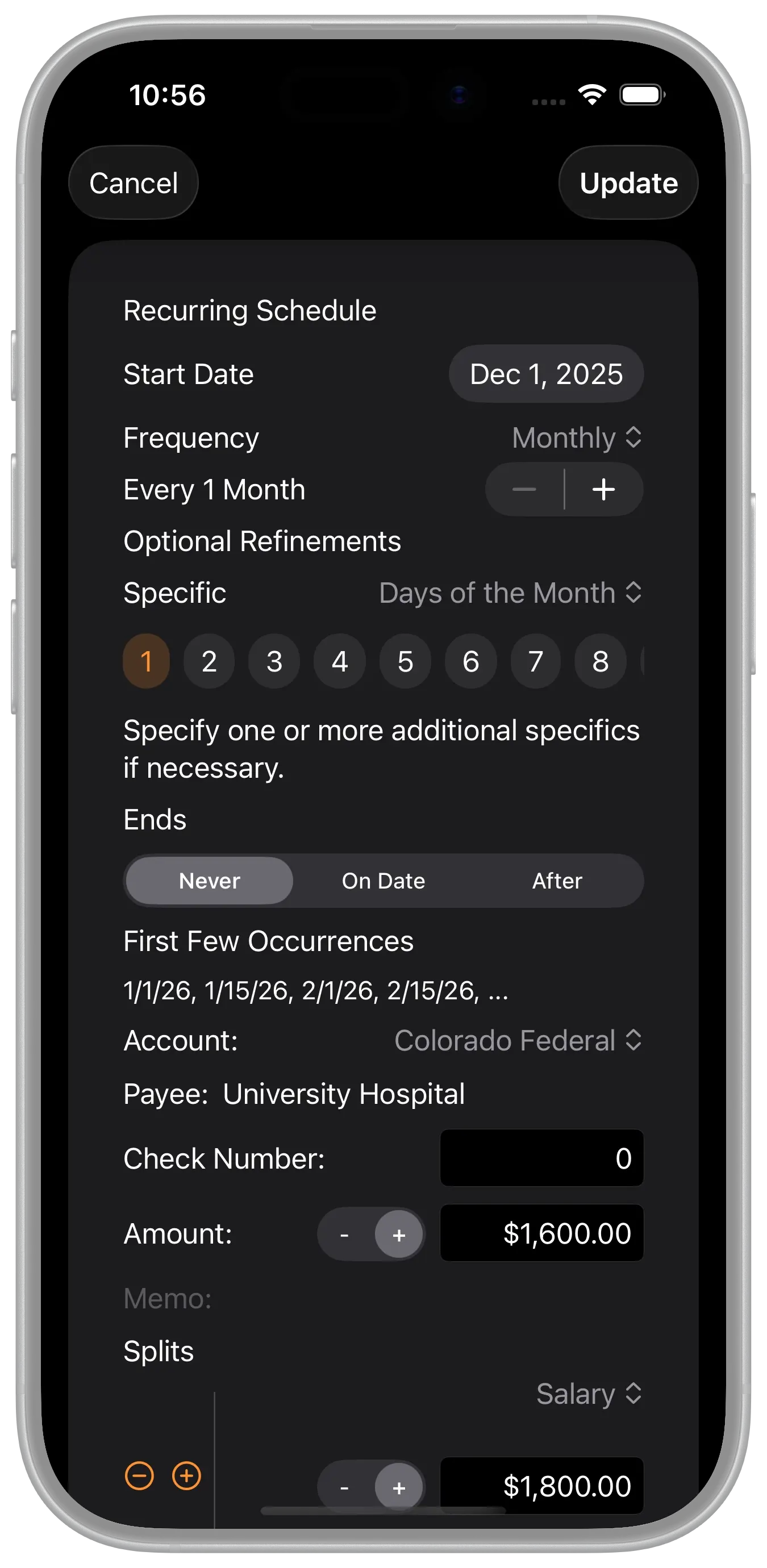Change the Colorado Federal account
The image size is (767, 1568).
pyautogui.click(x=518, y=1040)
